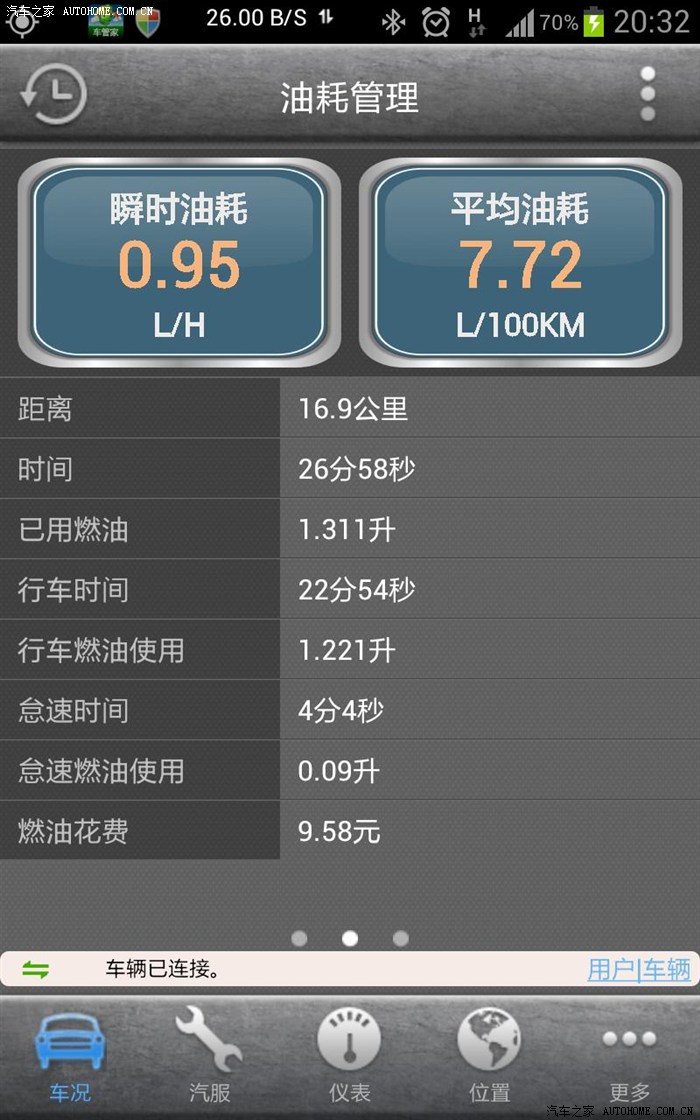Open the three-dot overflow menu

(x=648, y=95)
